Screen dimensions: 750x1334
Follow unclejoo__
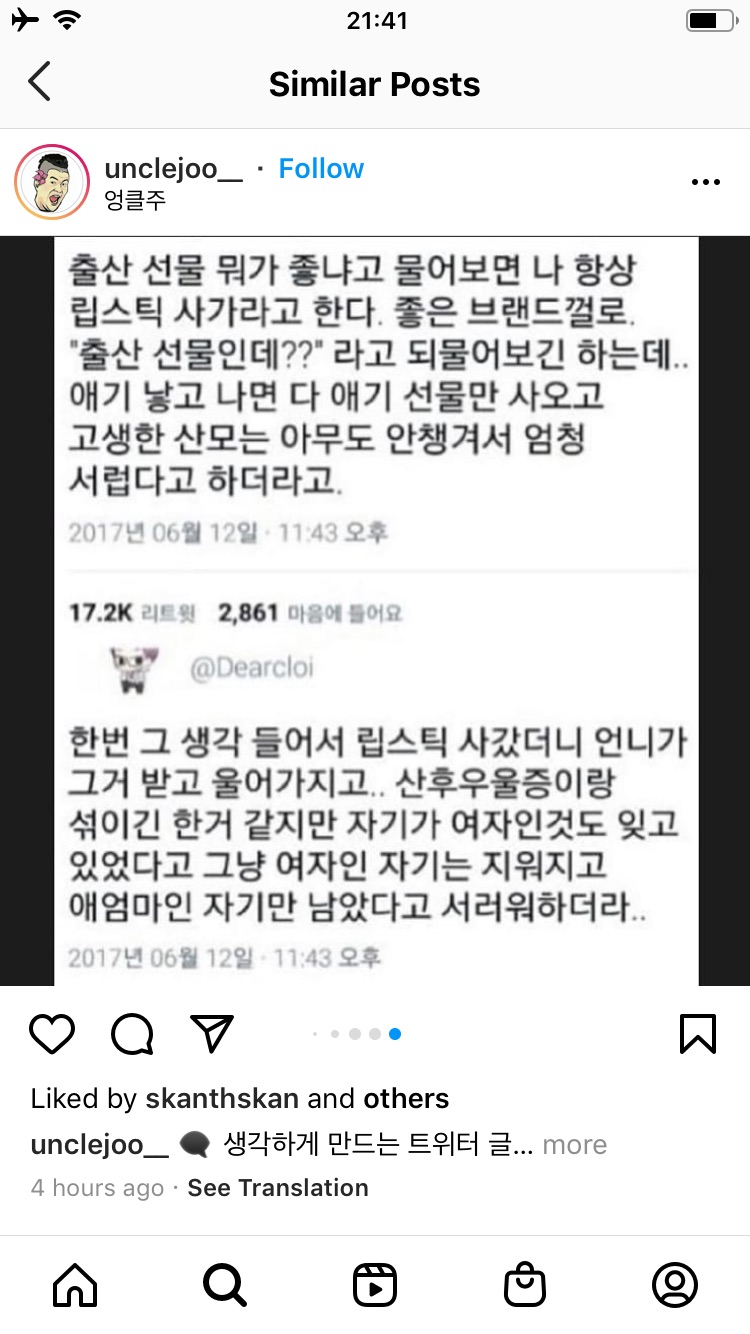tap(321, 168)
